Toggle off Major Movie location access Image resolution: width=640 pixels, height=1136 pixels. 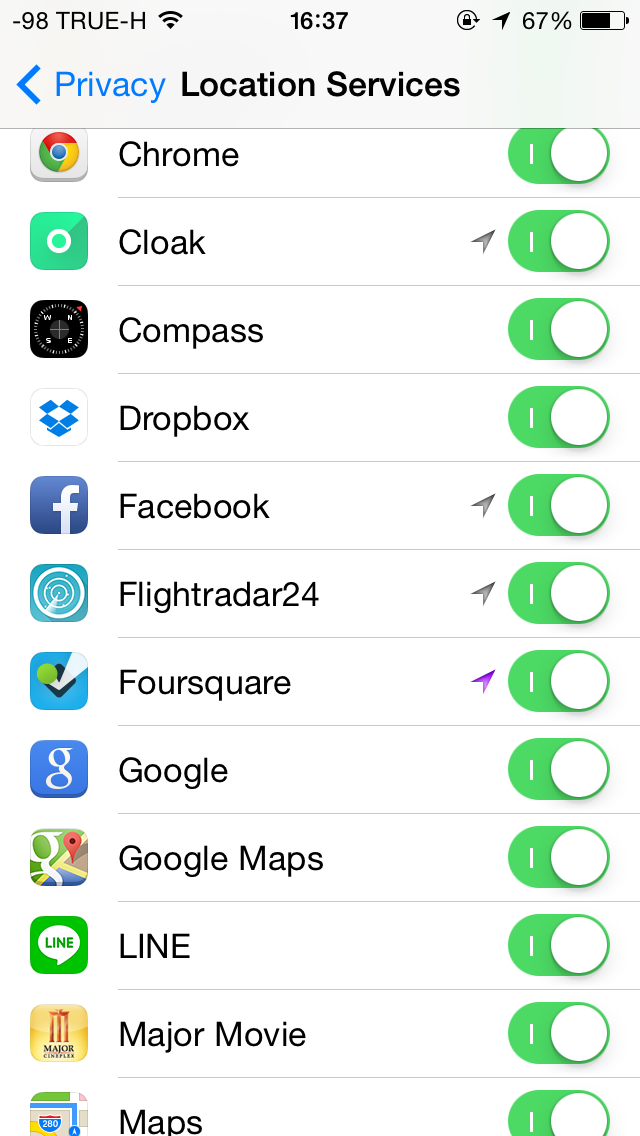click(558, 1034)
